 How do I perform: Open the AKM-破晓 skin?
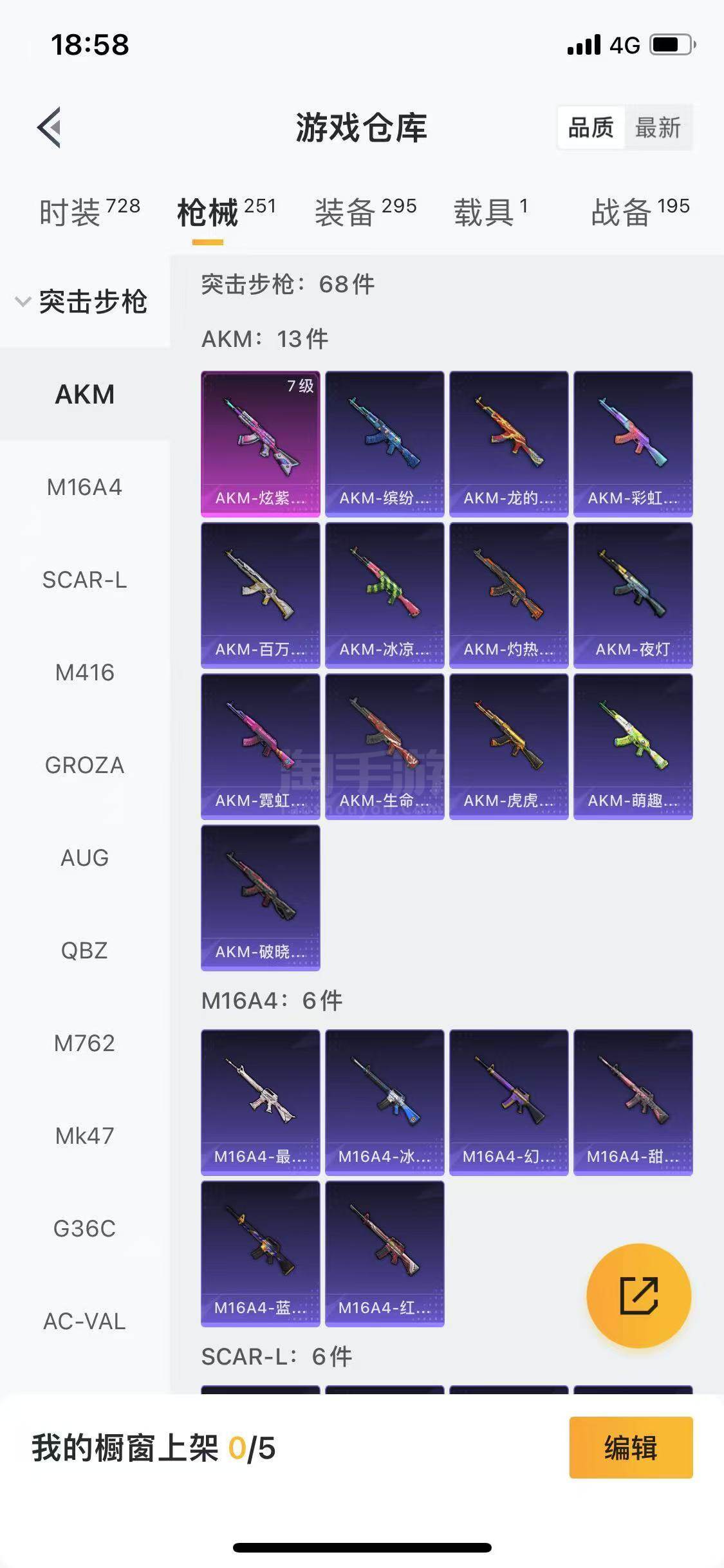click(261, 898)
